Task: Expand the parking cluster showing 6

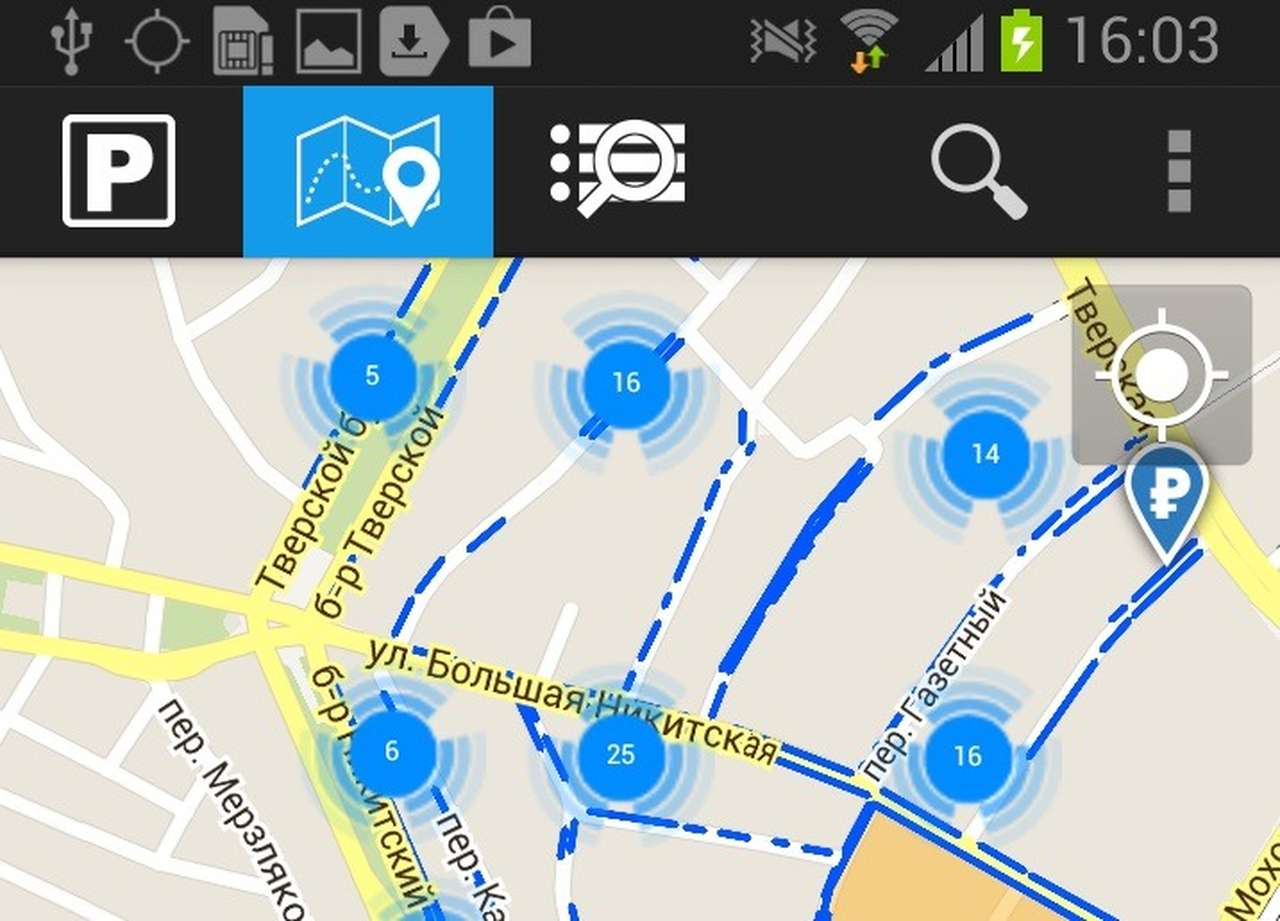Action: pos(391,752)
